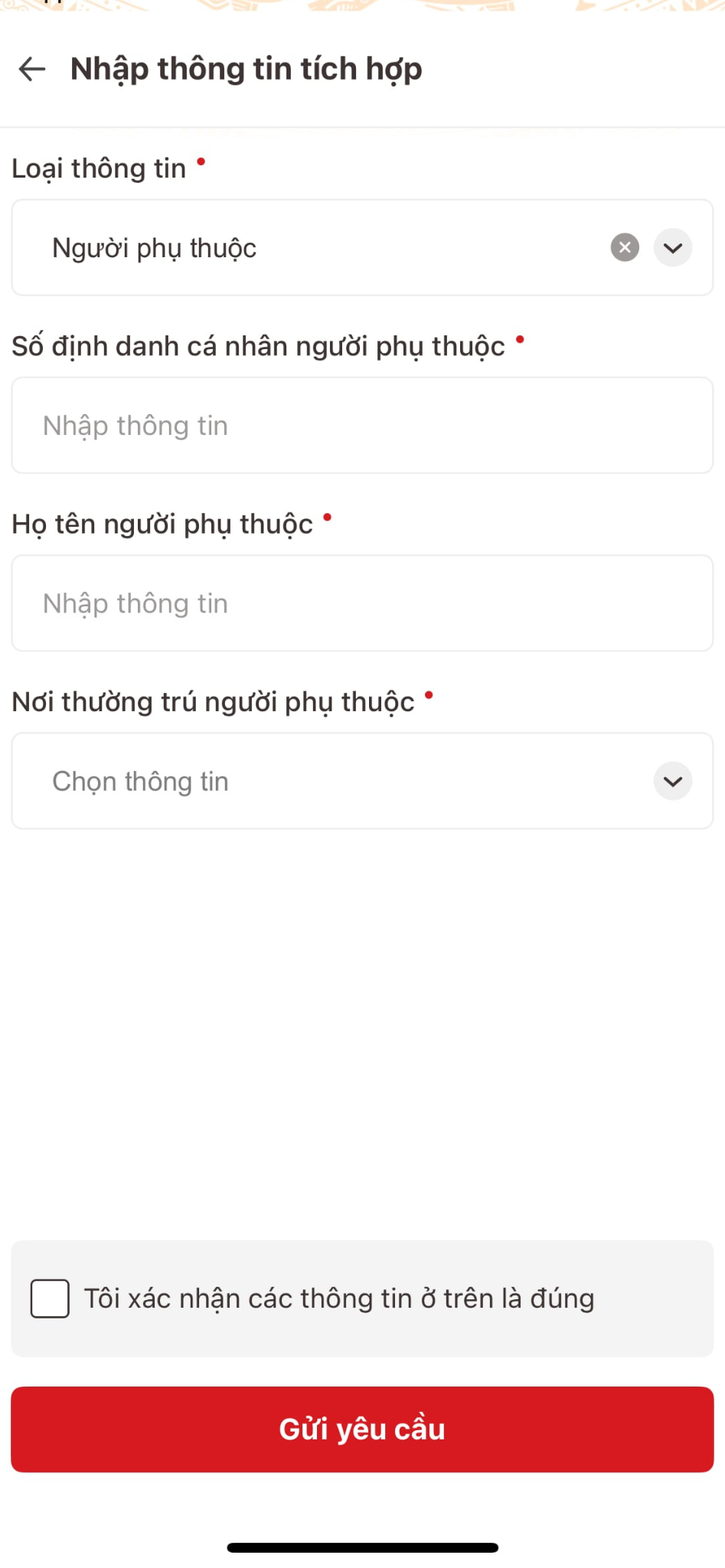Clear the selected Người phụ thuộc value

click(625, 247)
